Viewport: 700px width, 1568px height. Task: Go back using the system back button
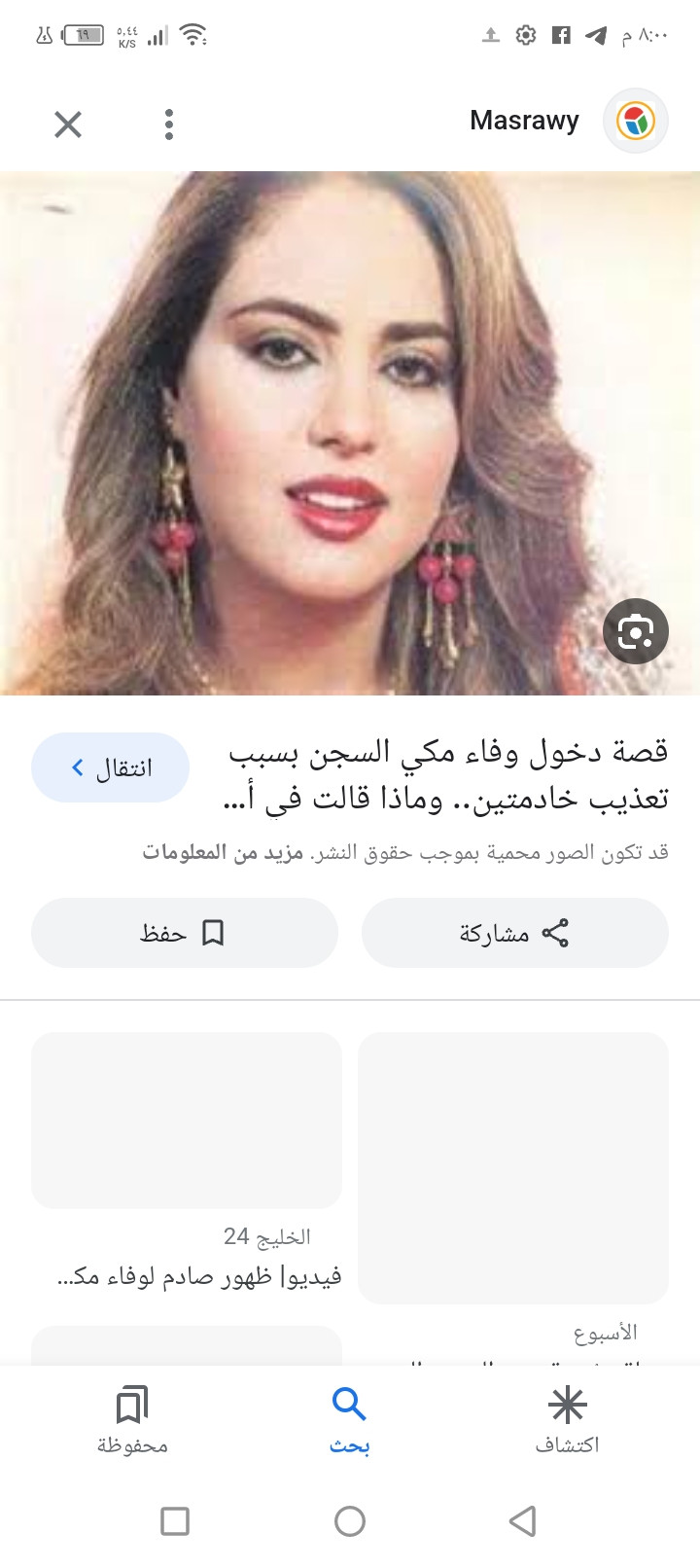coord(523,1520)
